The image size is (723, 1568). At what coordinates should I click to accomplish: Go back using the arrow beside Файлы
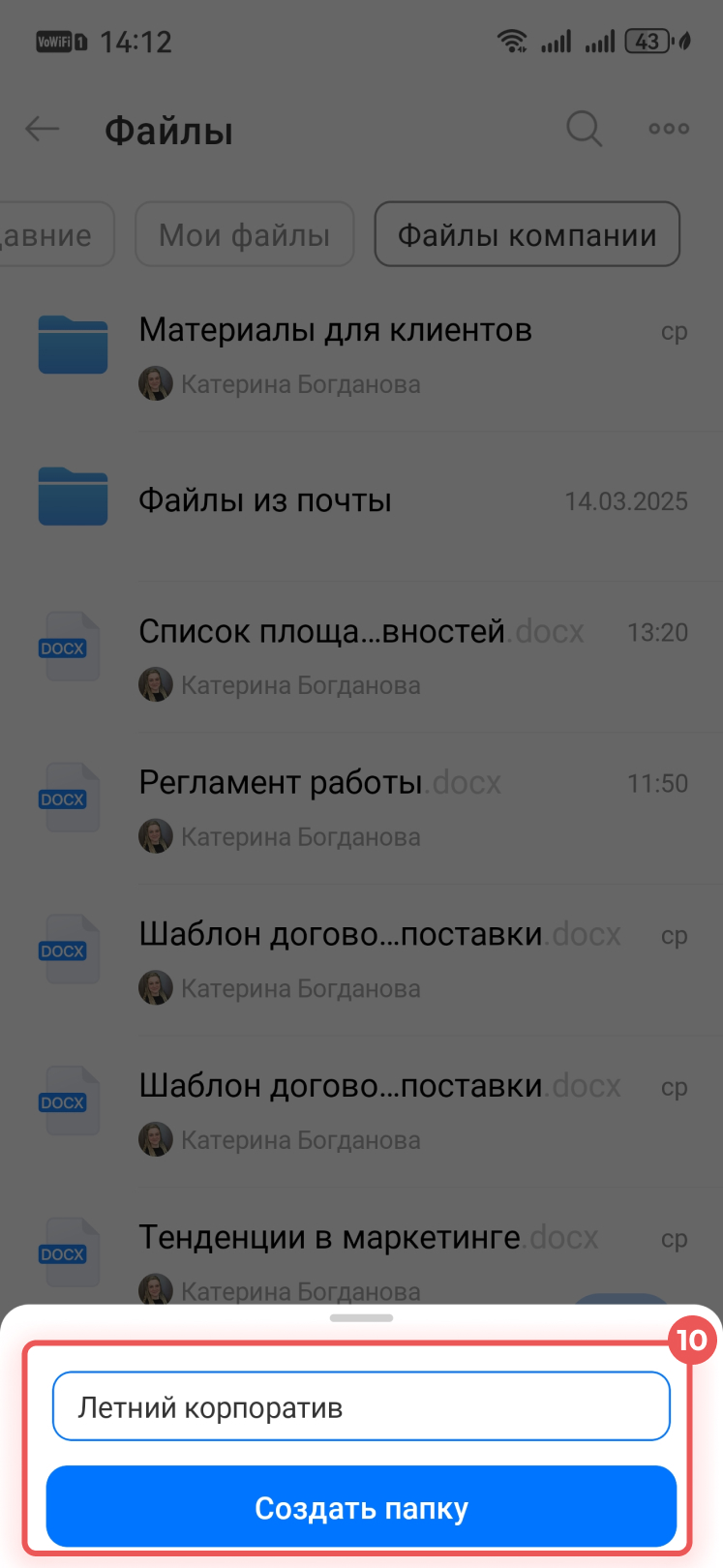point(43,129)
